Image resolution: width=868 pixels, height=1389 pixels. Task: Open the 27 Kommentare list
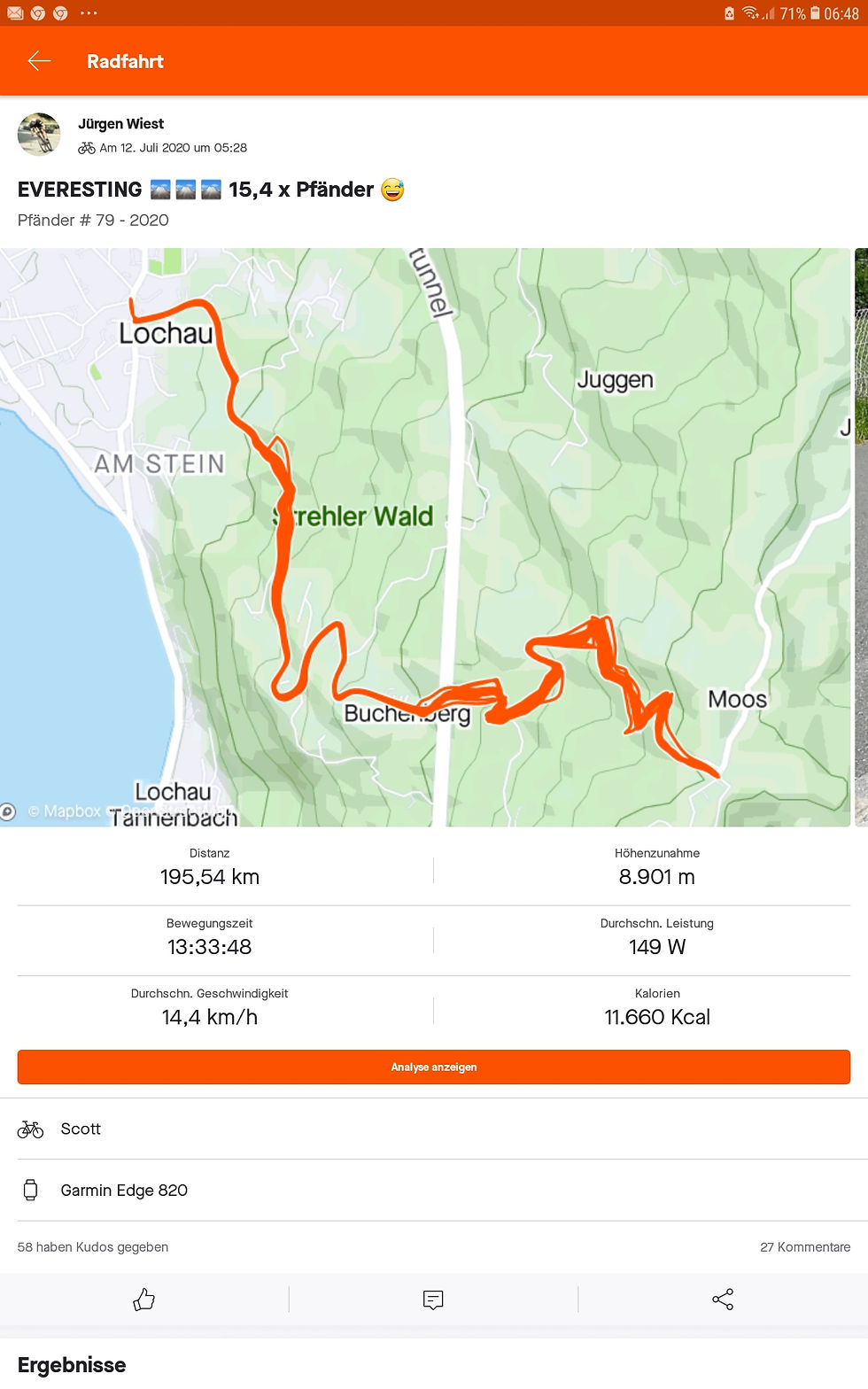(x=804, y=1247)
